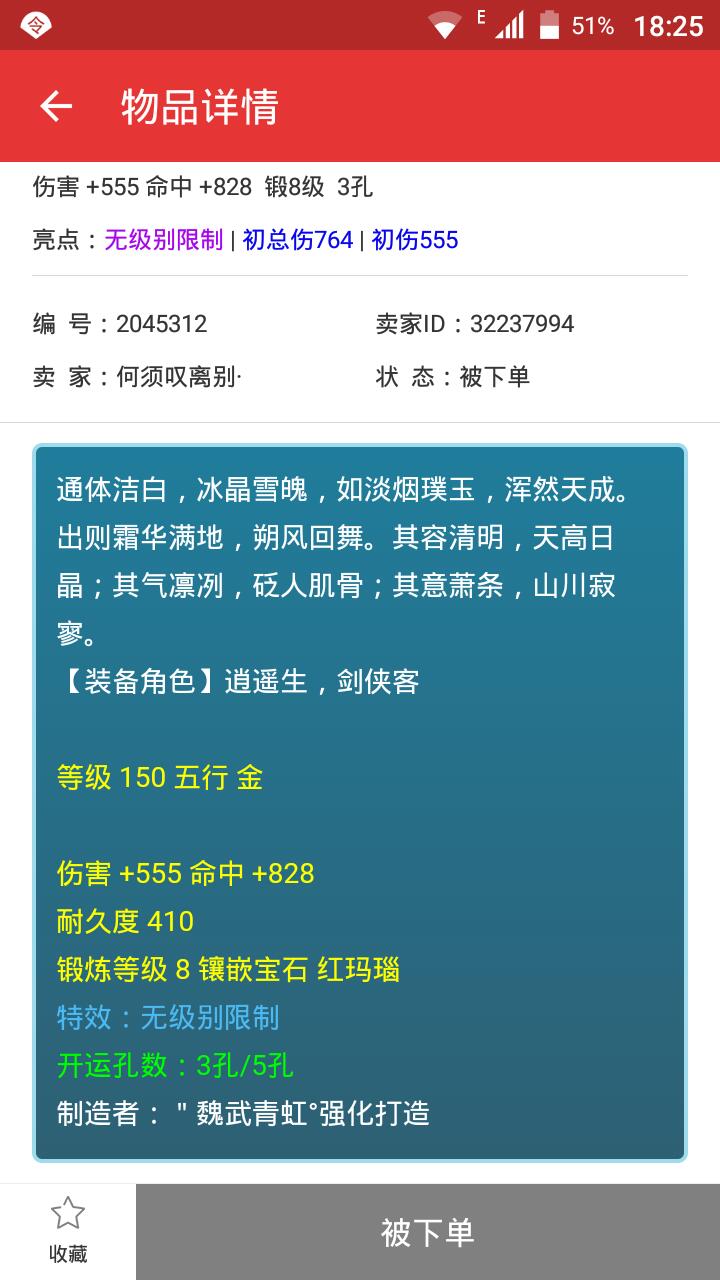Go back from the 物品详情 page
Image resolution: width=720 pixels, height=1280 pixels.
[56, 106]
